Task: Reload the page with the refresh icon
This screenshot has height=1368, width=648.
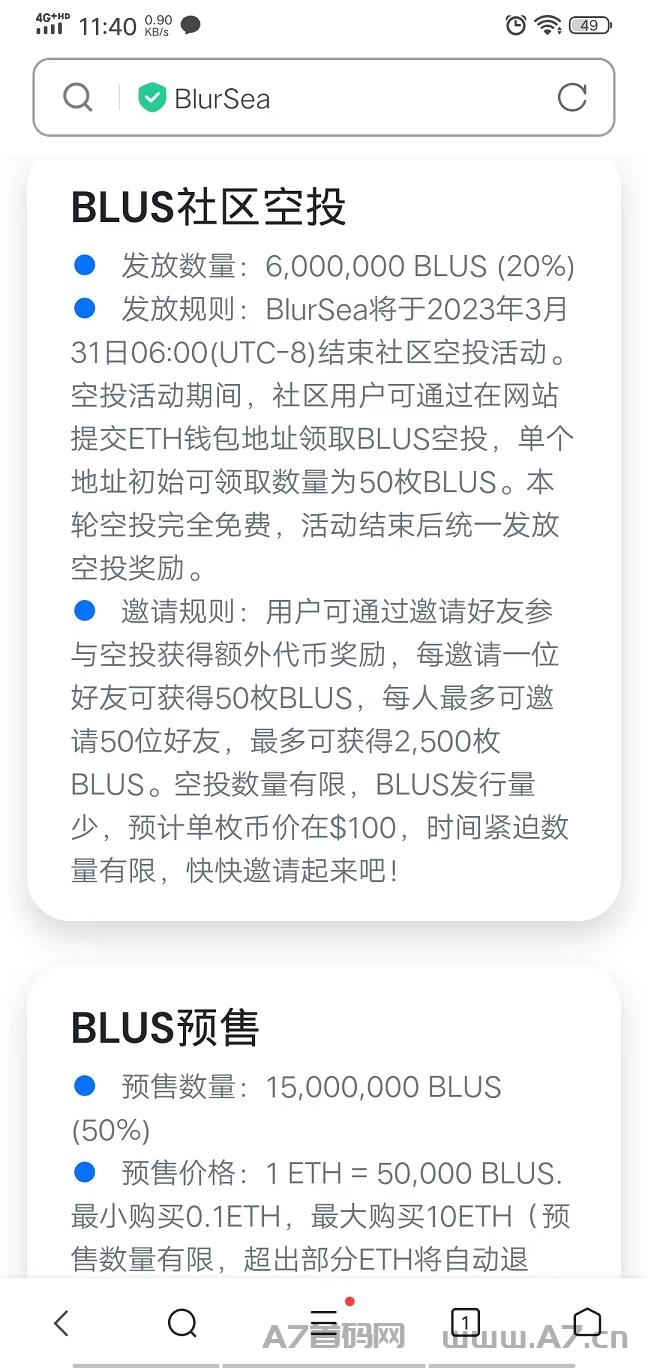Action: coord(572,97)
